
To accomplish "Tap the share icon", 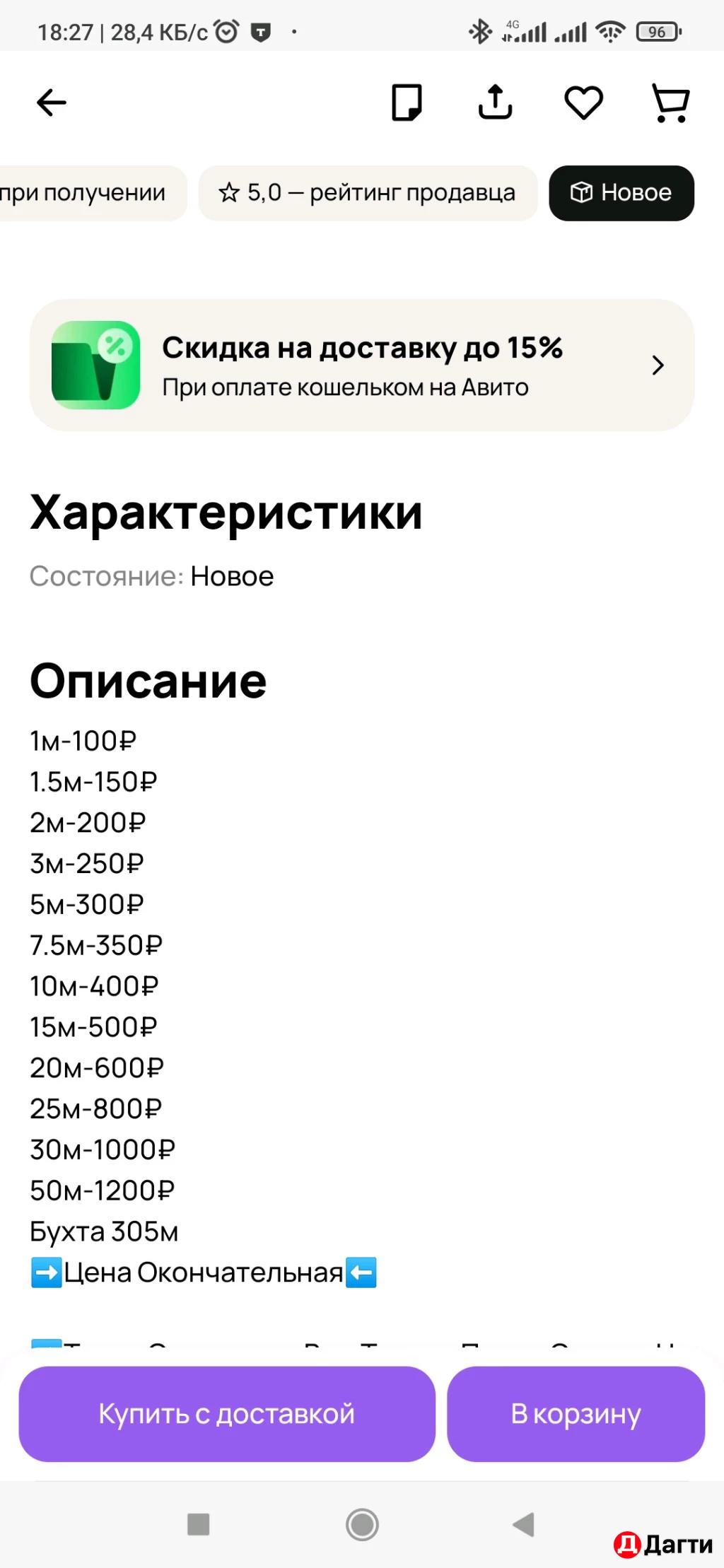I will [495, 103].
